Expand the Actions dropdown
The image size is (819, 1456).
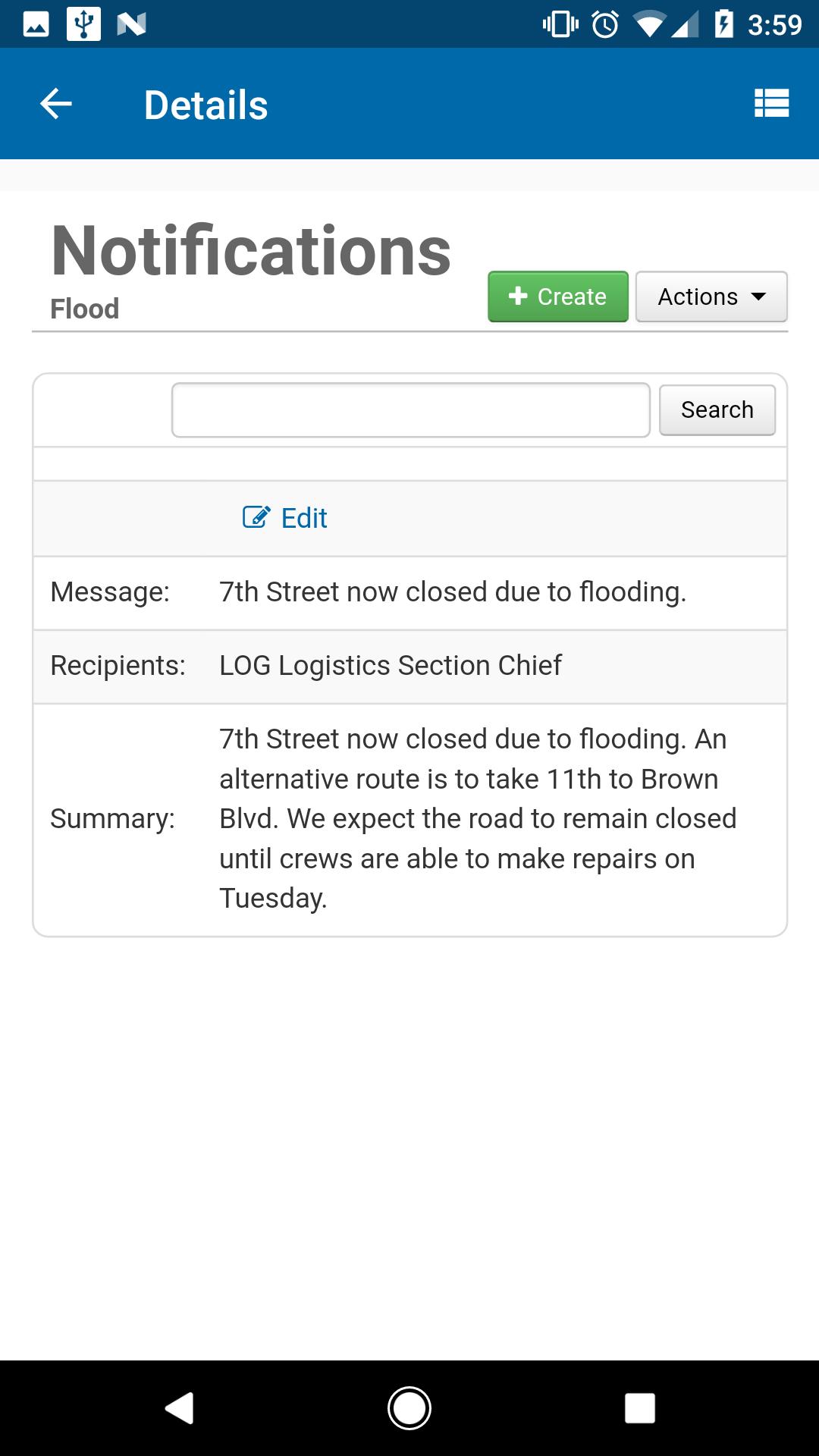(x=711, y=297)
